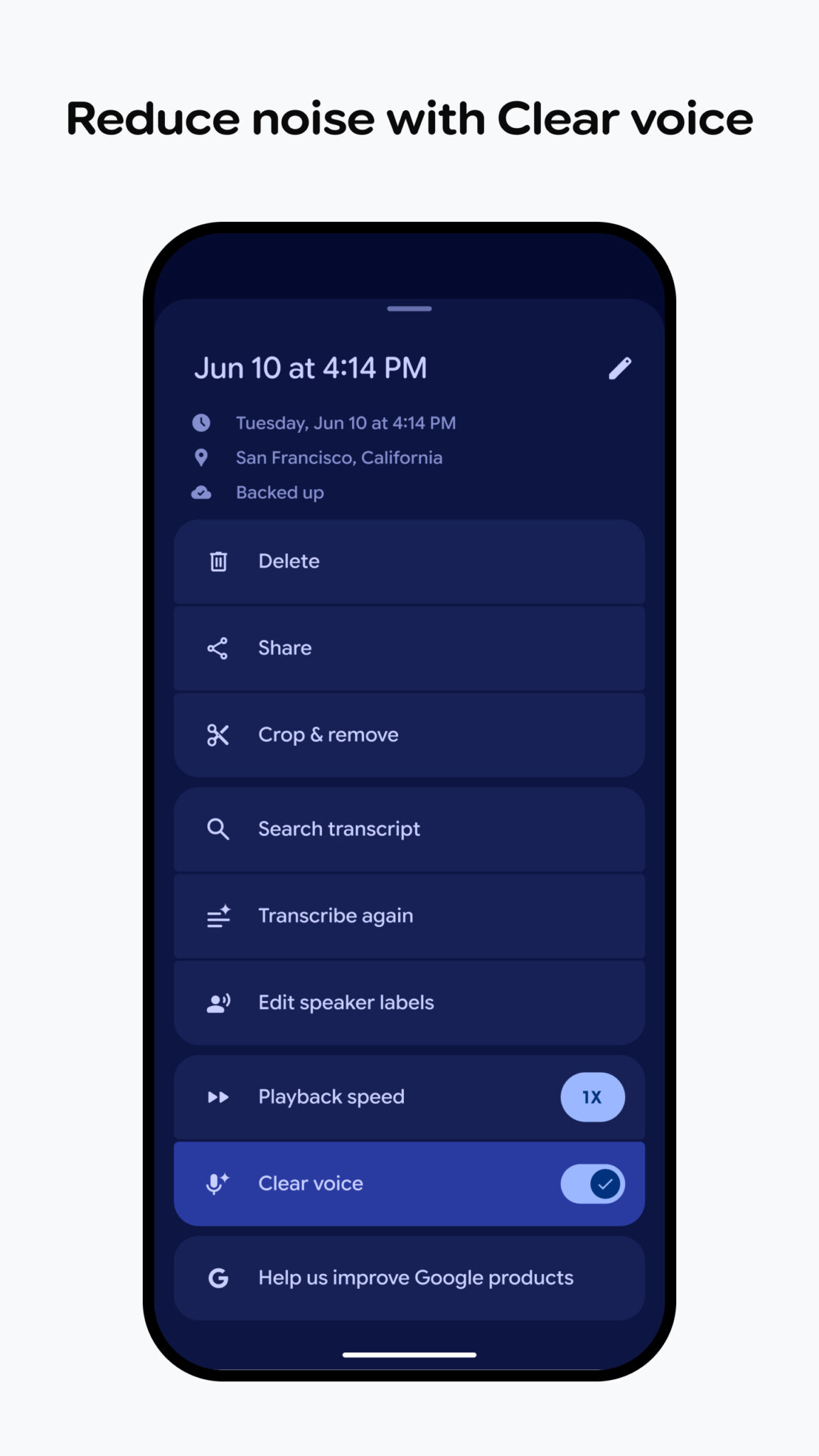Tap the Playback speed fast-forward icon
The image size is (819, 1456).
coord(218,1097)
